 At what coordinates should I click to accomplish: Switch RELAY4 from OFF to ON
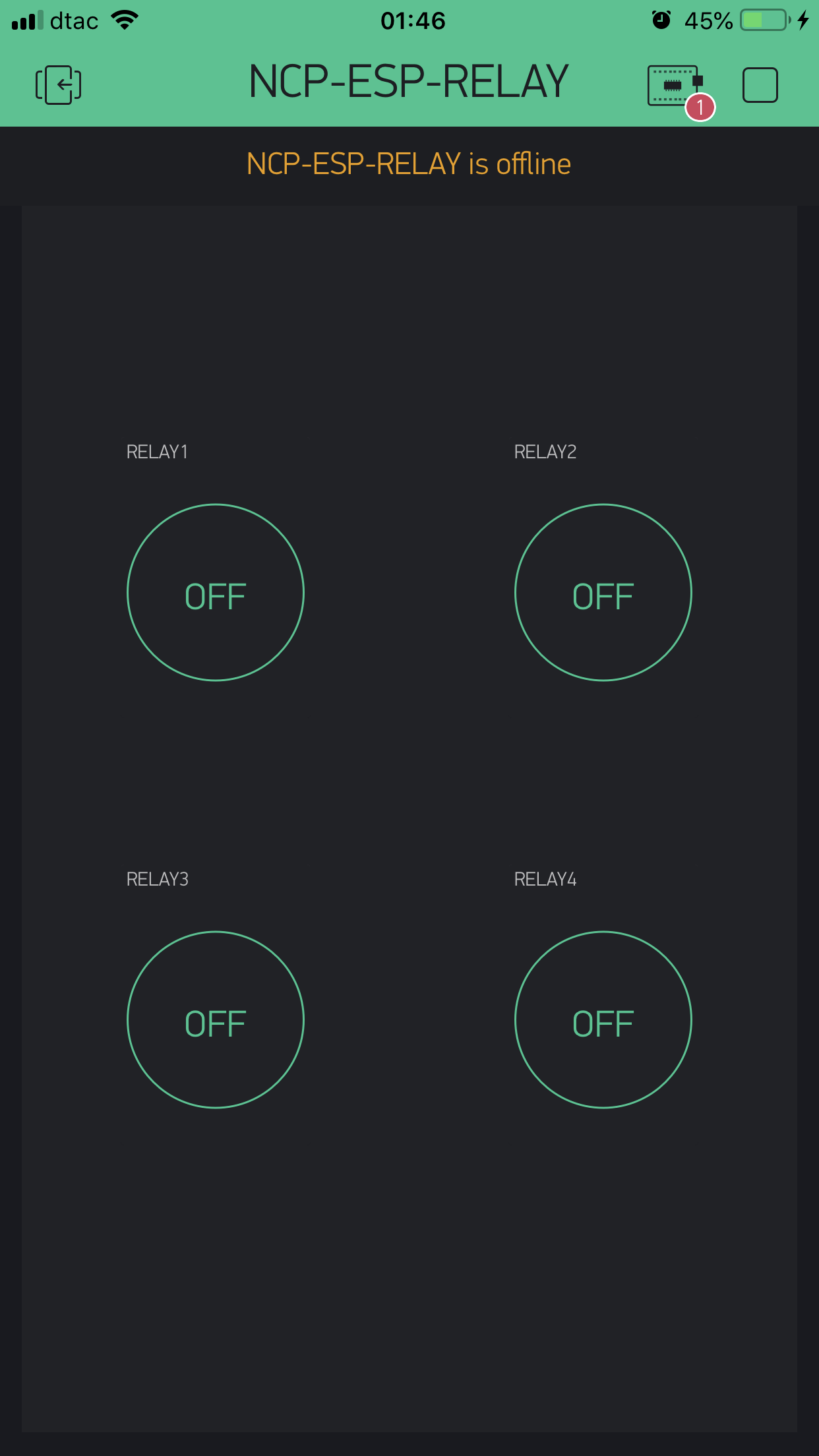(x=603, y=1020)
